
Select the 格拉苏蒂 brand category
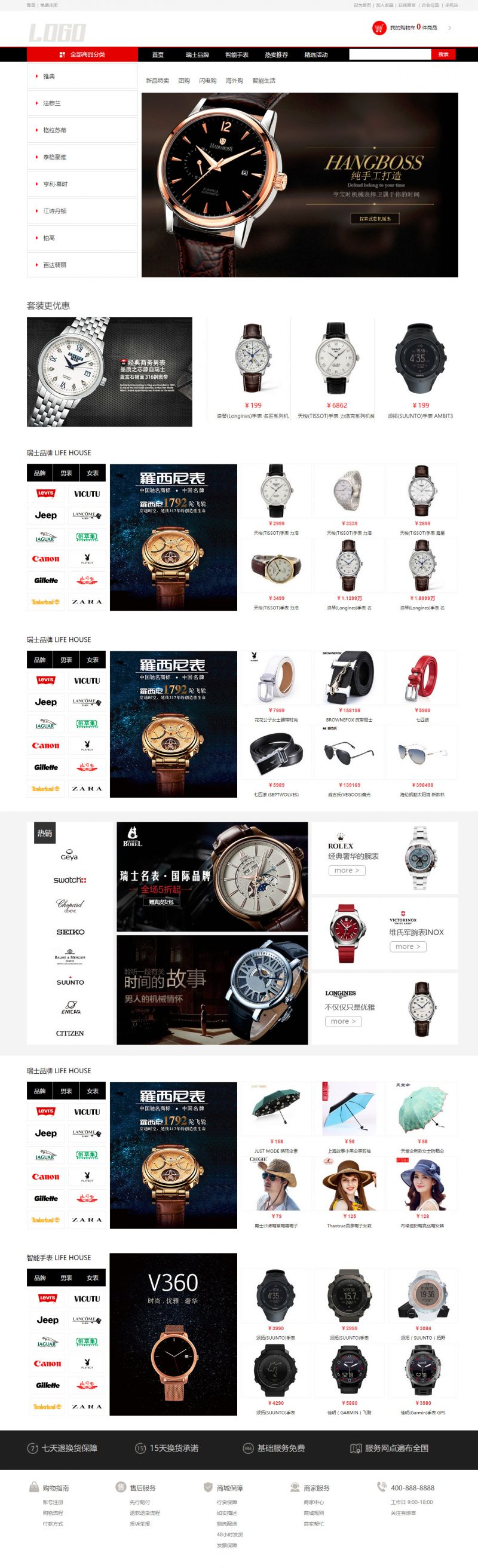[55, 130]
